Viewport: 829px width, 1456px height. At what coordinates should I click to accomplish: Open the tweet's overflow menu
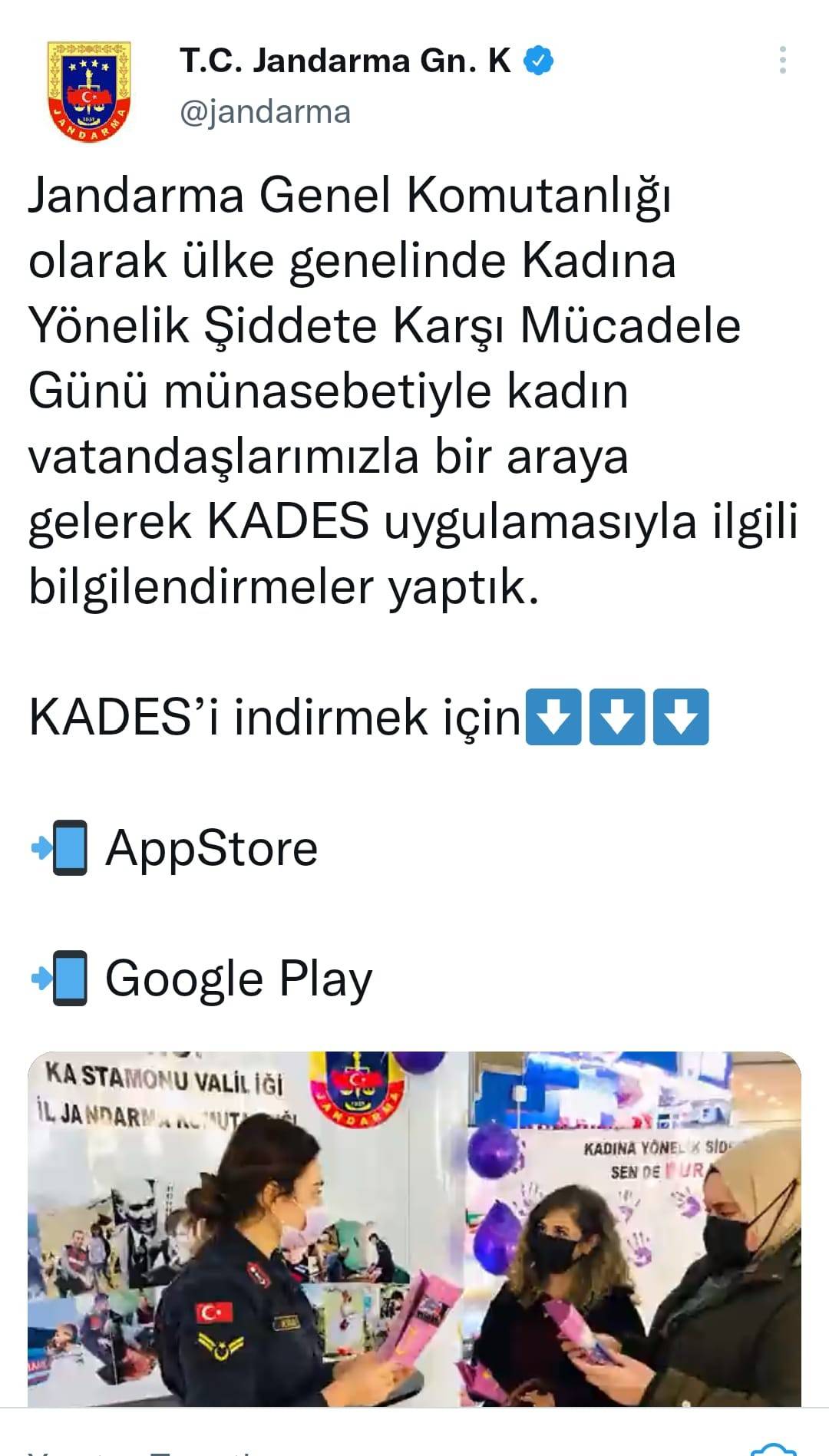coord(782,61)
